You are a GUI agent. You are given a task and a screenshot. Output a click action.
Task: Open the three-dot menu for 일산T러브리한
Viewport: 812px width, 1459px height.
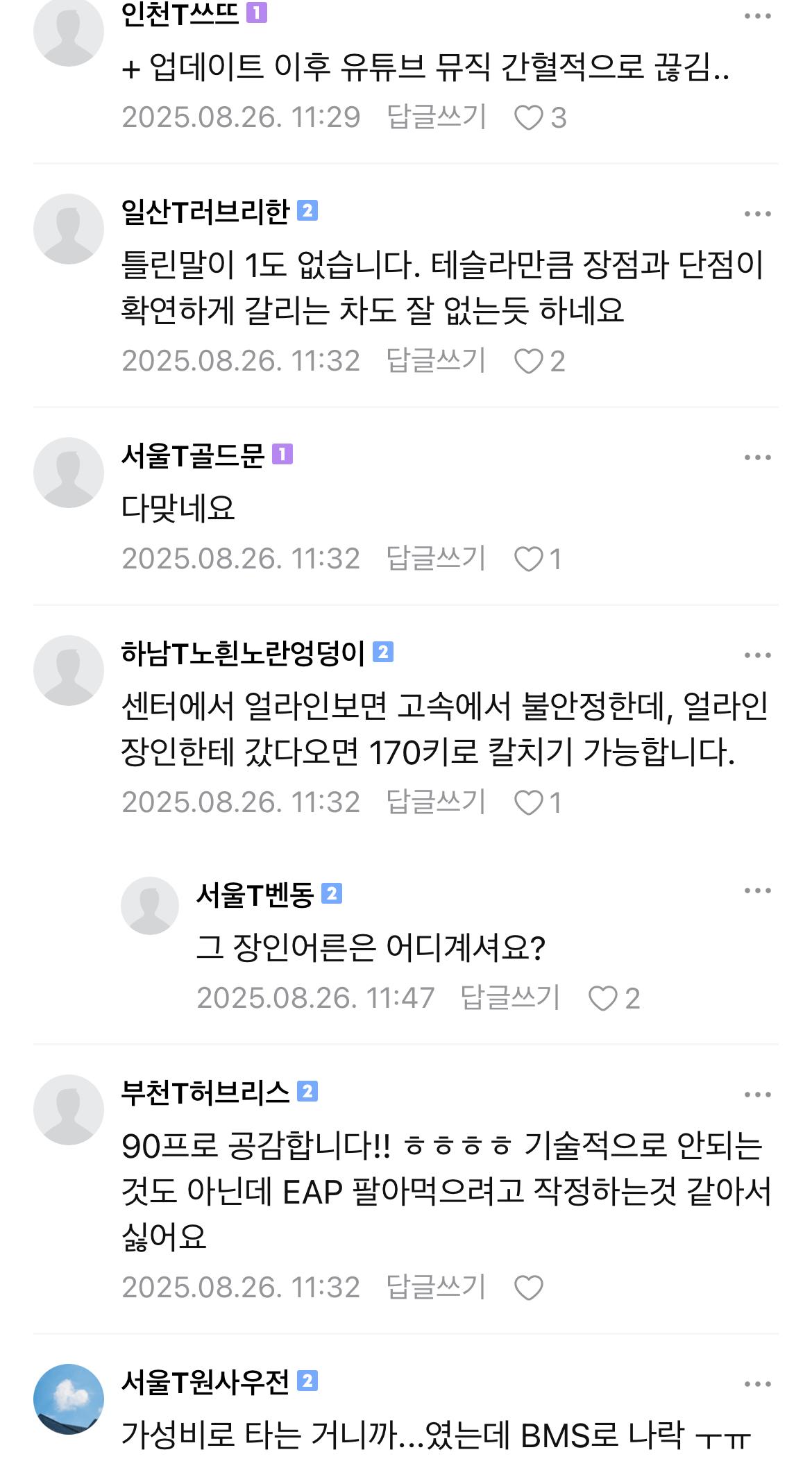pyautogui.click(x=757, y=214)
